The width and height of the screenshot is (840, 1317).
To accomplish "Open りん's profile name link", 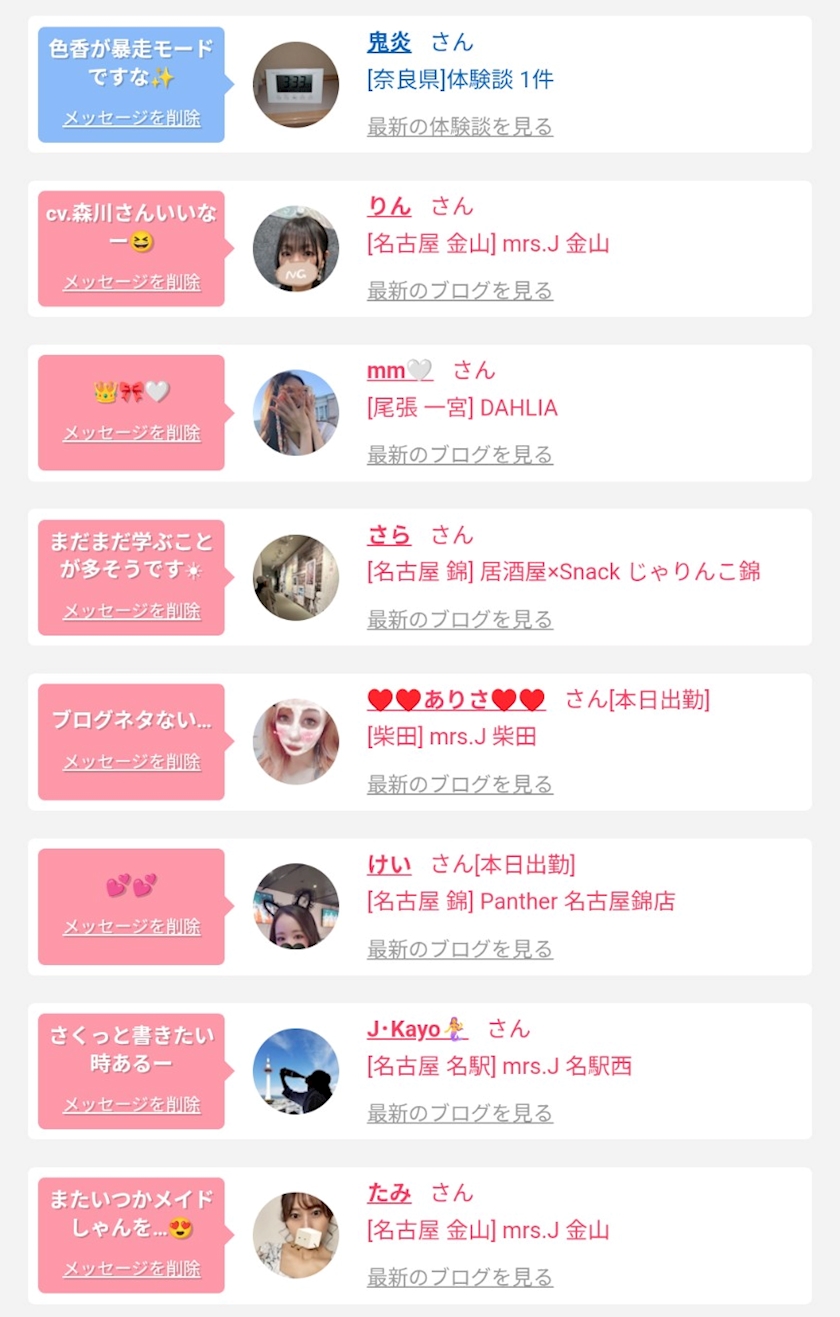I will point(389,207).
